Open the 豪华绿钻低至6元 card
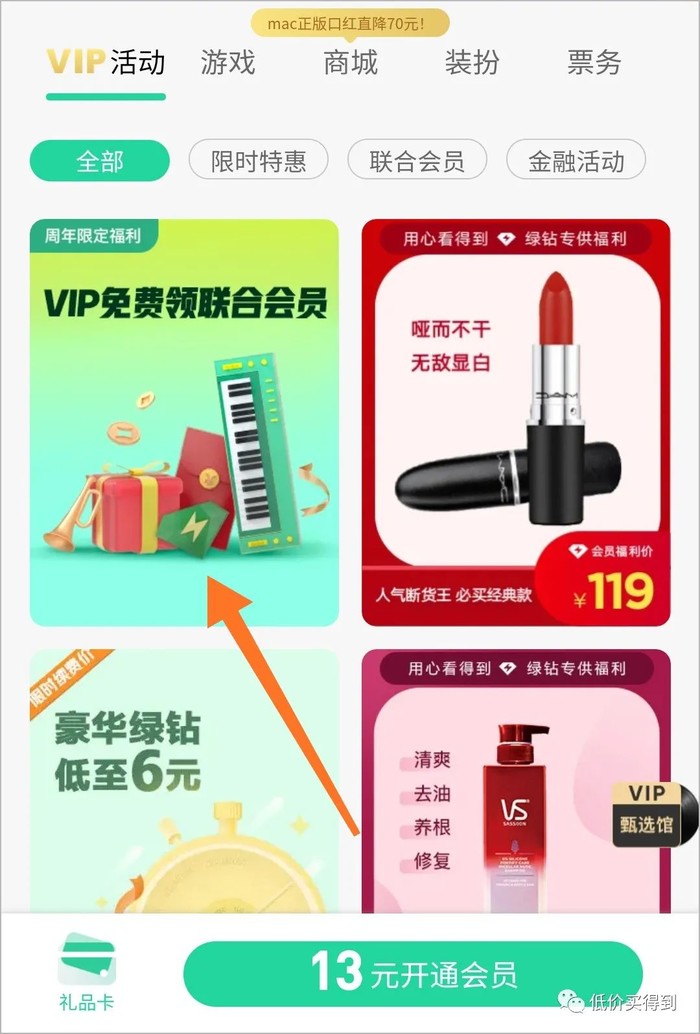The width and height of the screenshot is (700, 1034). coord(184,780)
